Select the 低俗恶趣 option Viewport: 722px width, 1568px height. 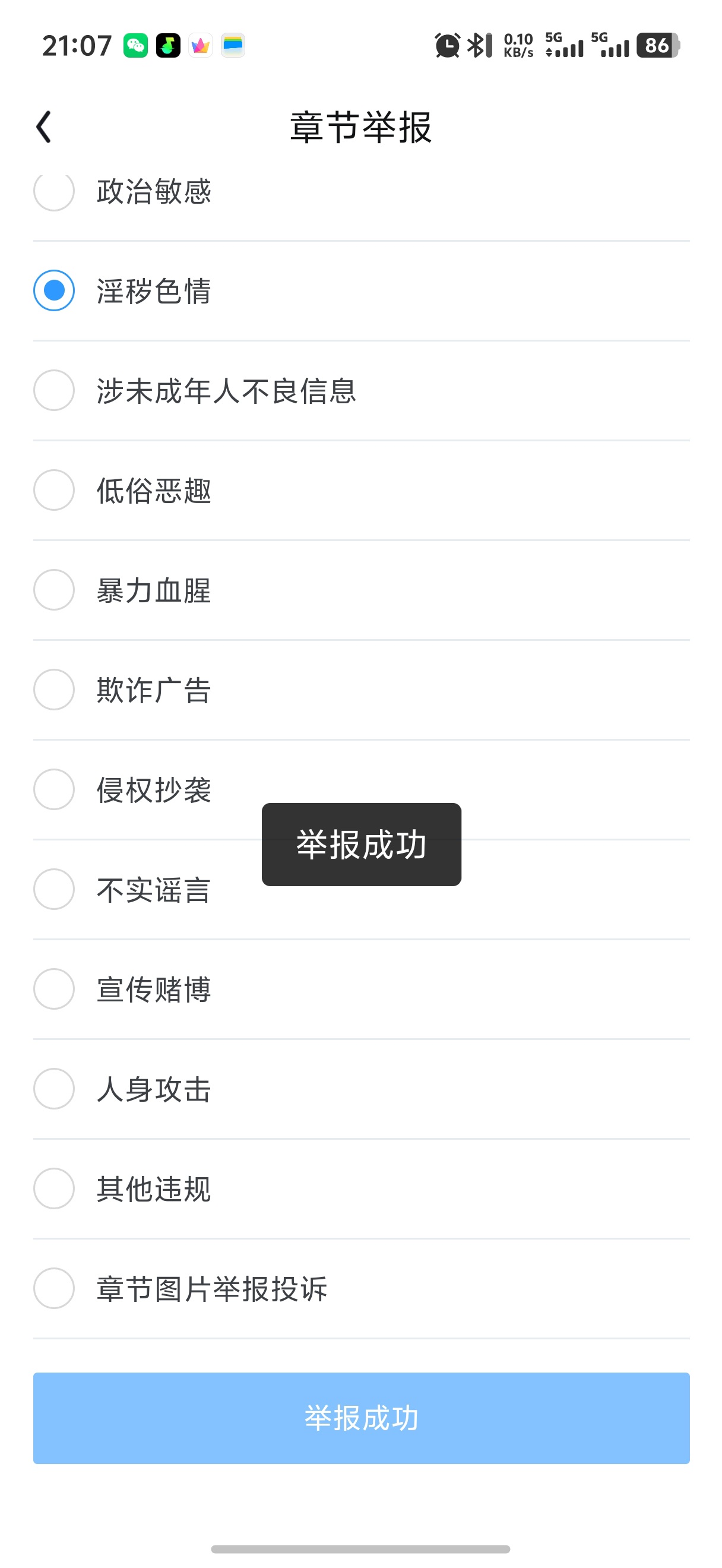coord(362,491)
